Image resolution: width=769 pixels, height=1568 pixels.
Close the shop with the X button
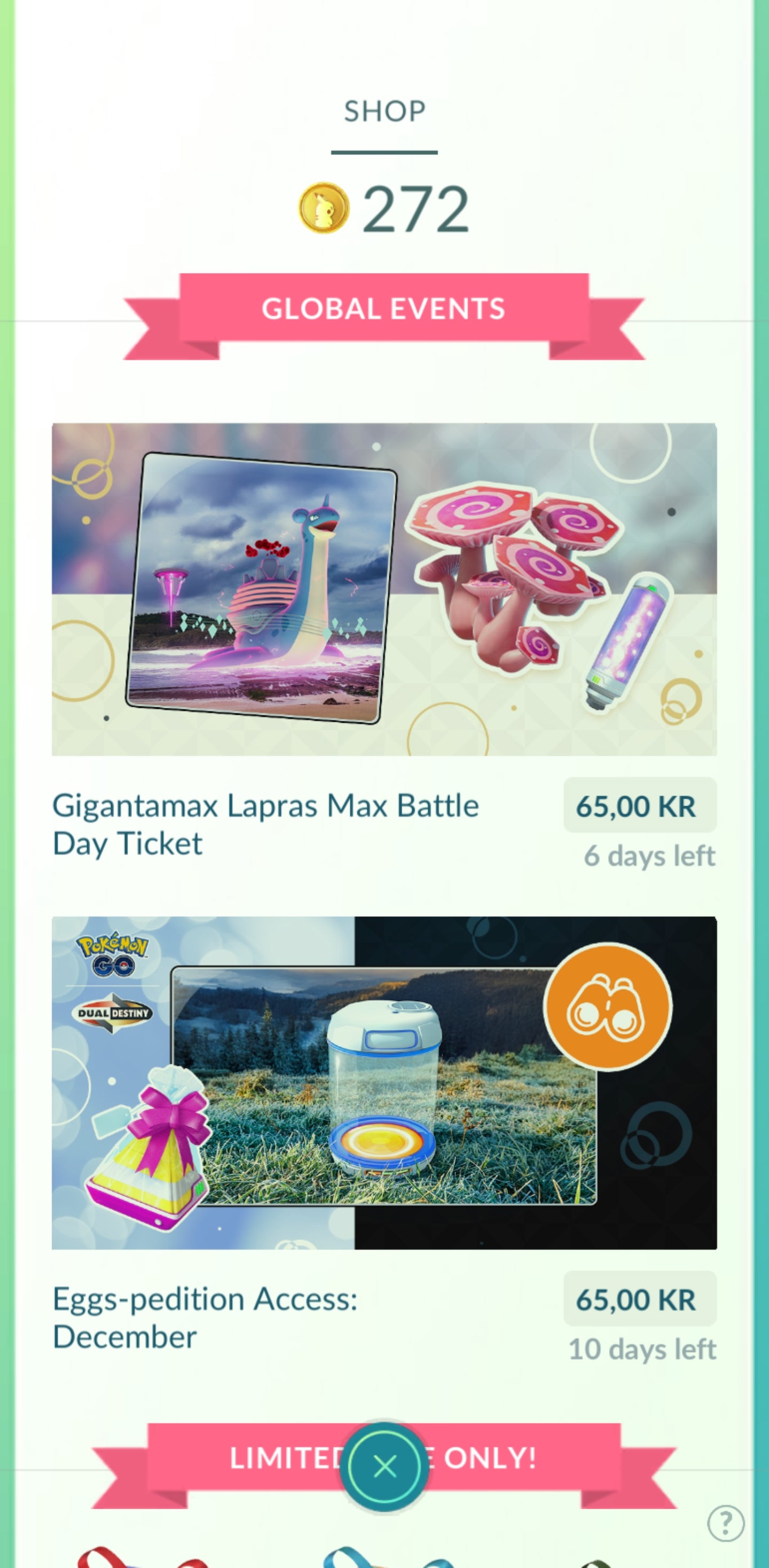pos(384,1466)
